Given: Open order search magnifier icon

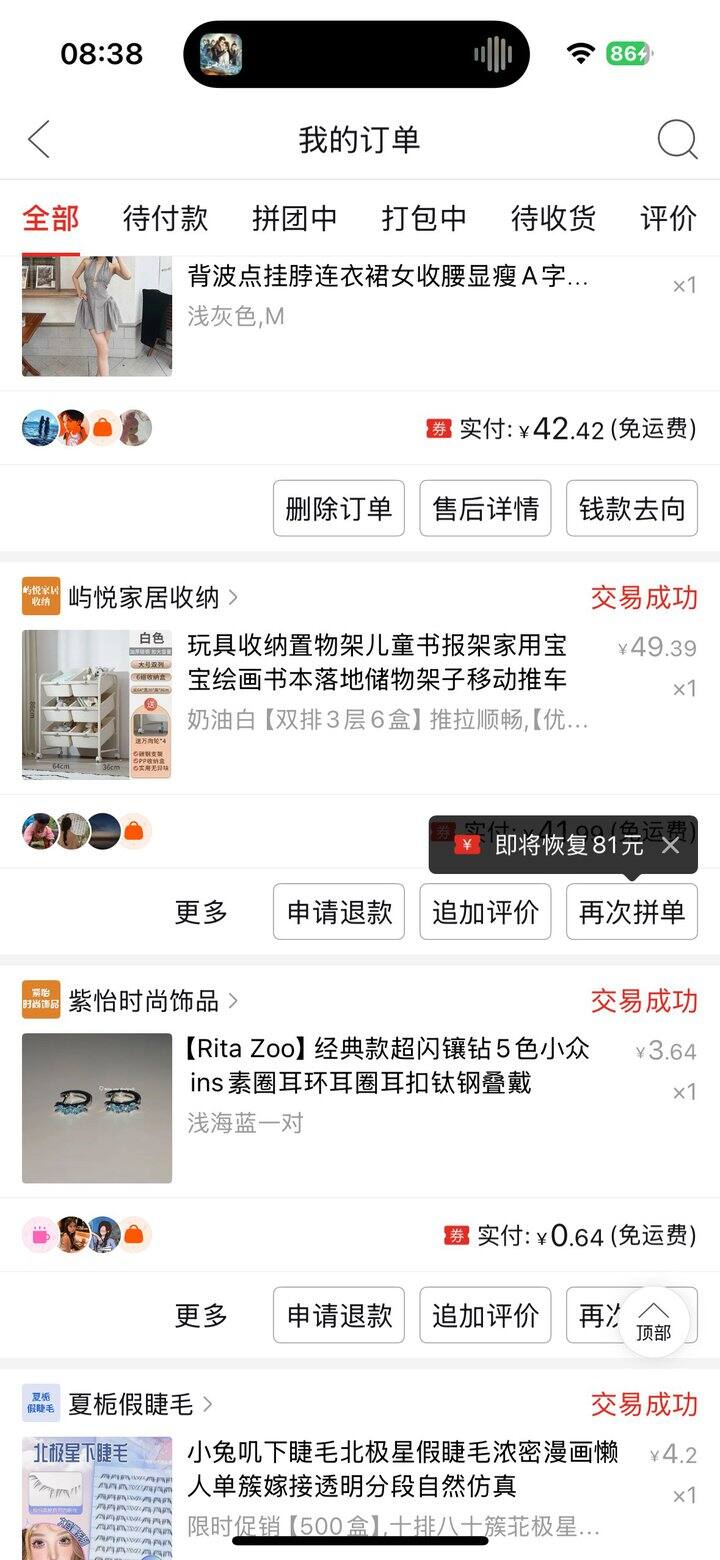Looking at the screenshot, I should 677,140.
